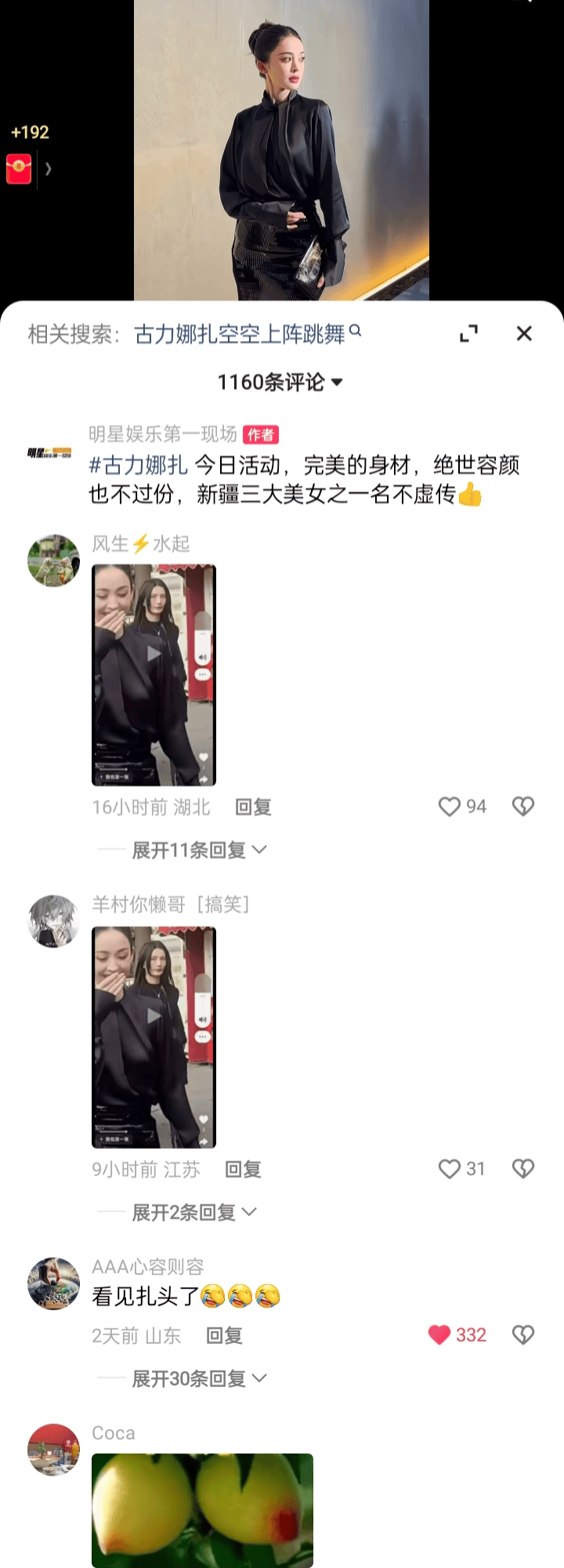Image resolution: width=564 pixels, height=1568 pixels.
Task: Open 羊村你懒哥's comment video thumbnail
Action: click(x=154, y=1036)
